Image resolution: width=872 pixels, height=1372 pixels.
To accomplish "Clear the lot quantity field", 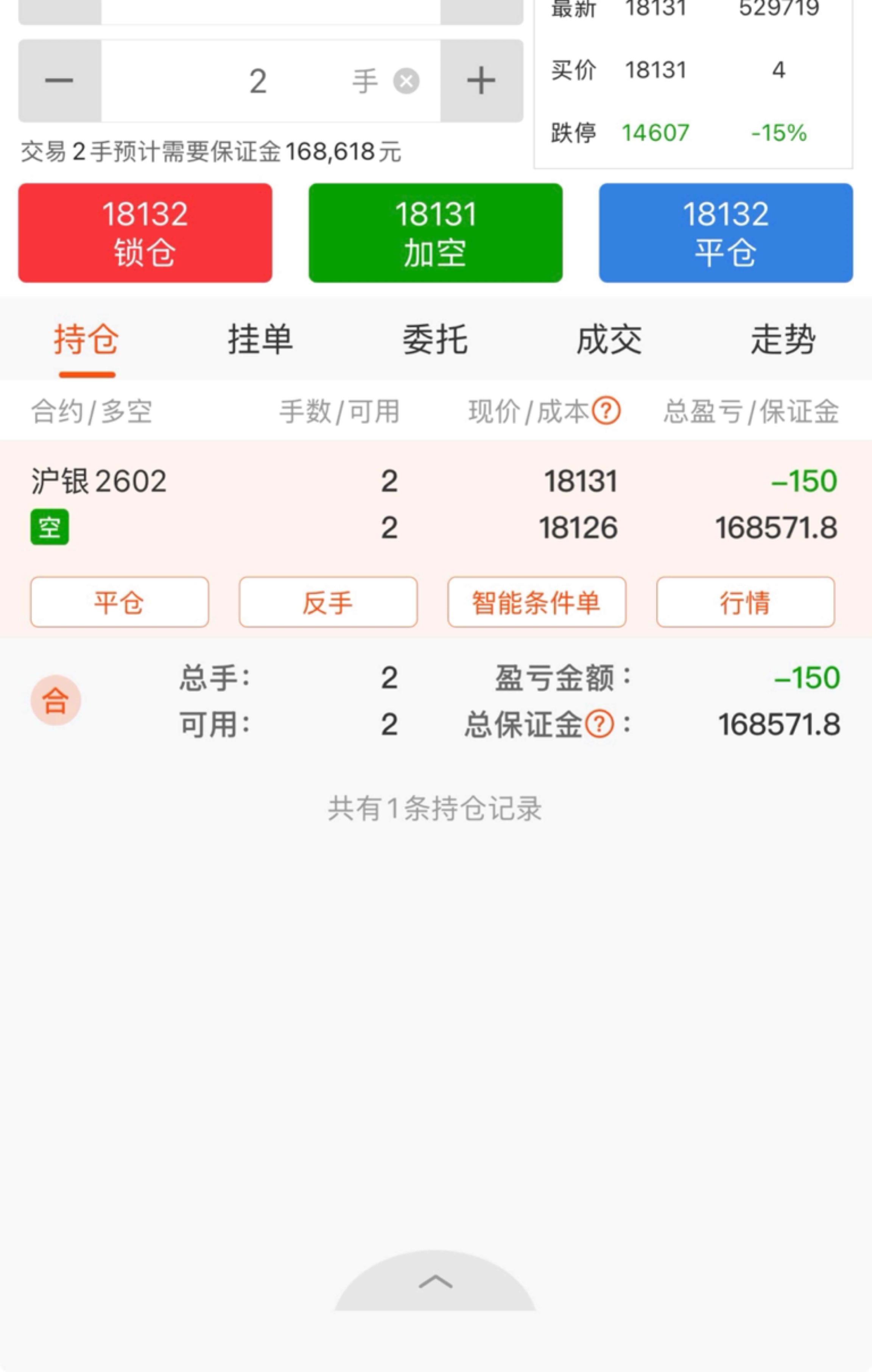I will [x=406, y=80].
